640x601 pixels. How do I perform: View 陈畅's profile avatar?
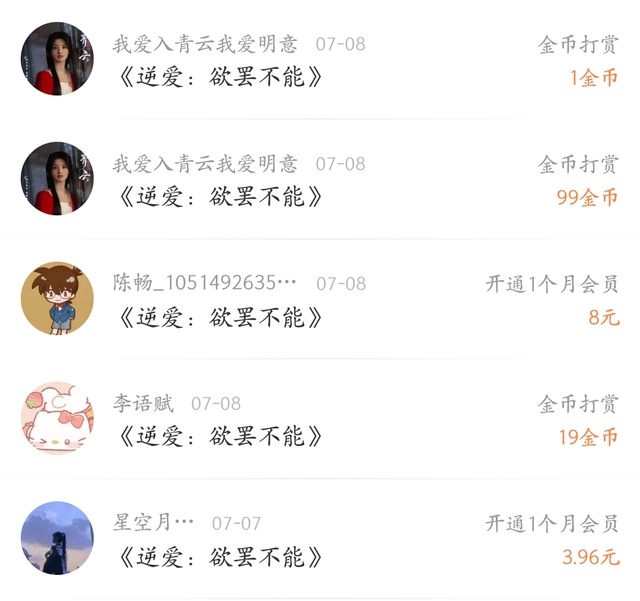click(x=57, y=298)
